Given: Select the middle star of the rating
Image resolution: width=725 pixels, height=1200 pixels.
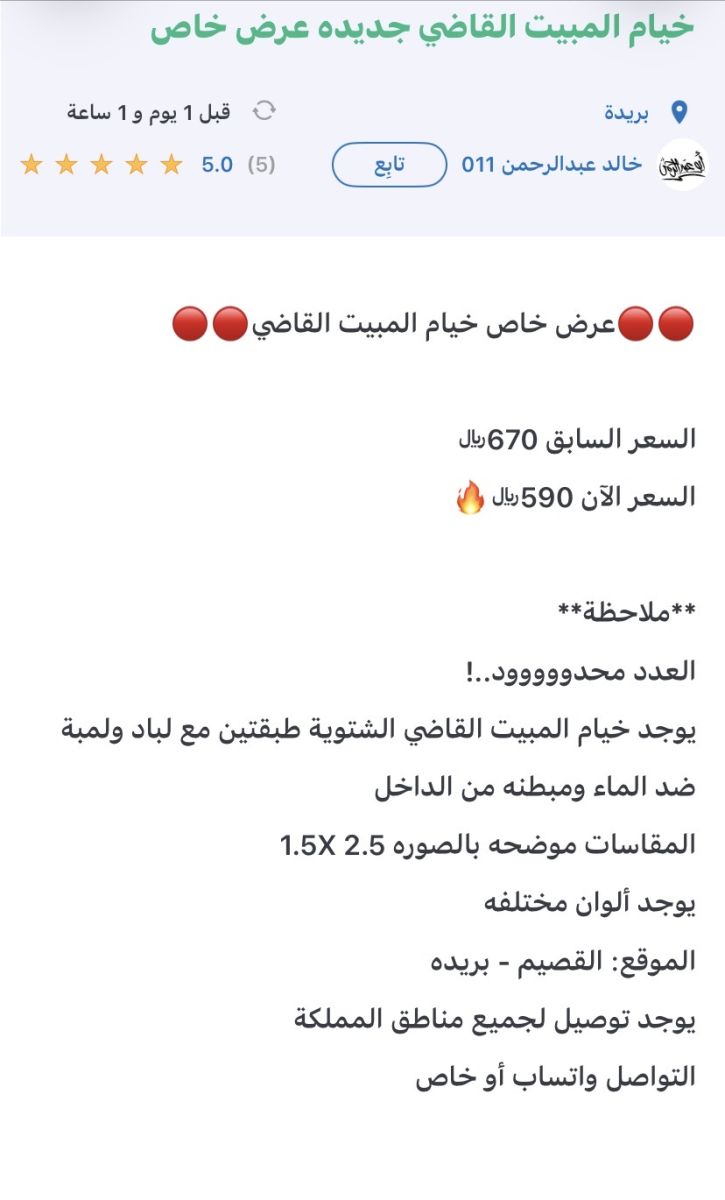Looking at the screenshot, I should (101, 166).
